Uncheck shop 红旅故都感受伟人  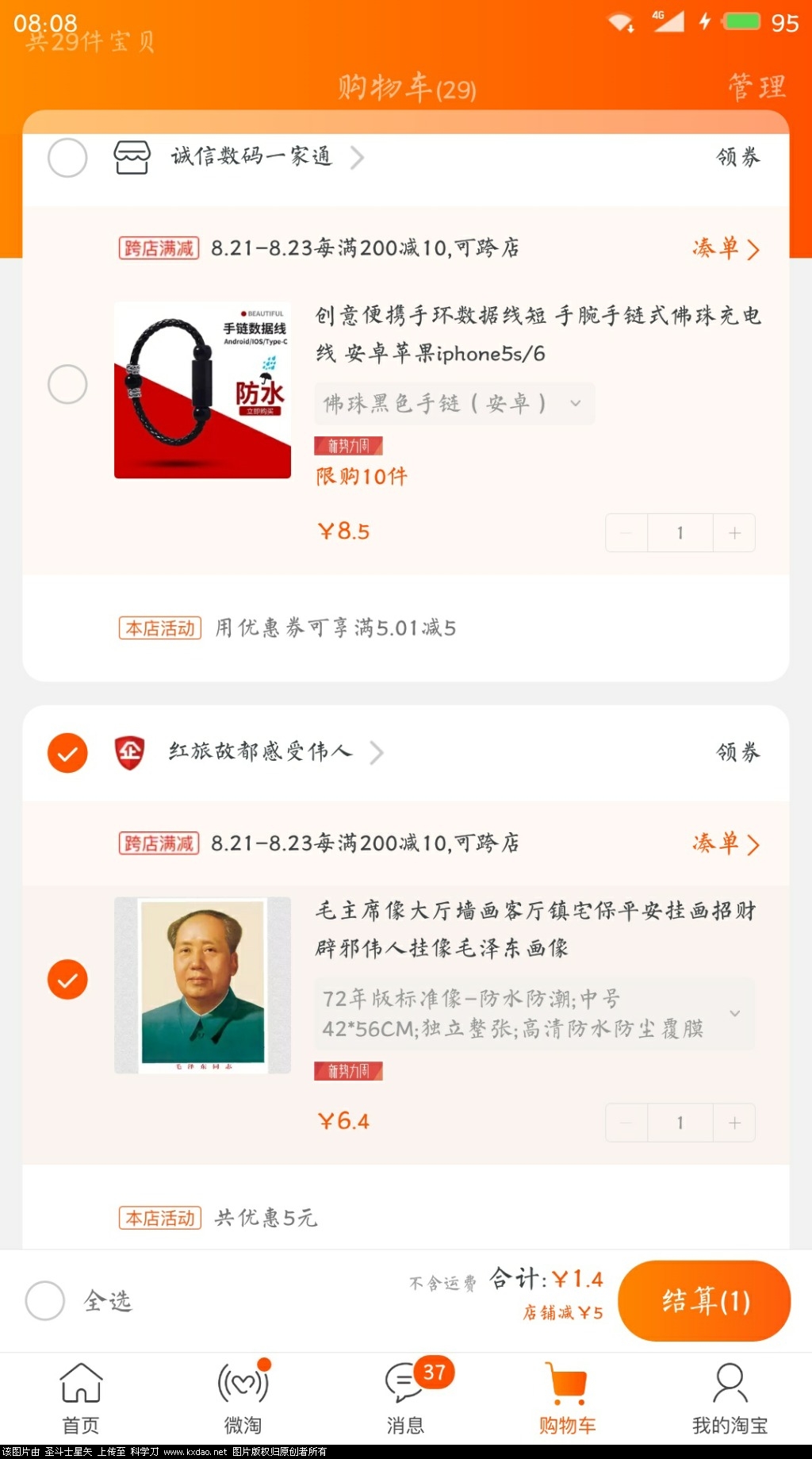click(67, 752)
